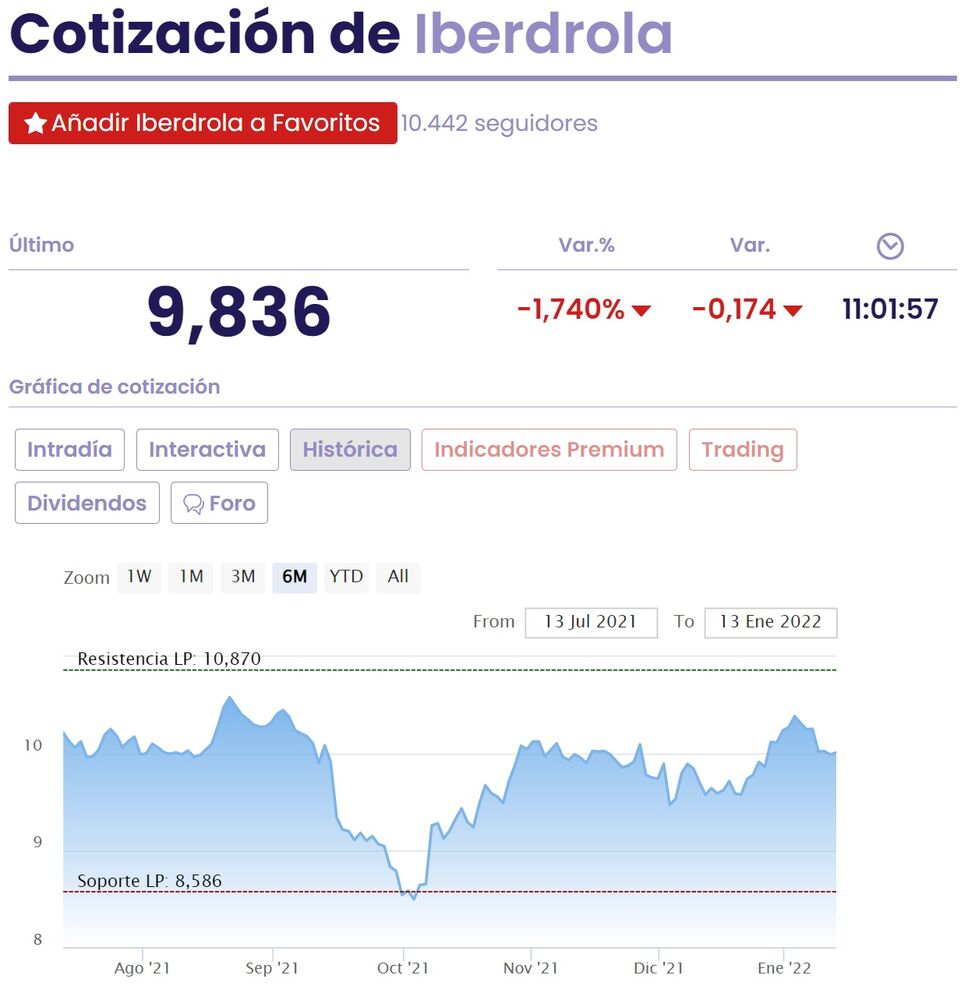Display All historical data
Image resolution: width=975 pixels, height=1000 pixels.
click(398, 577)
